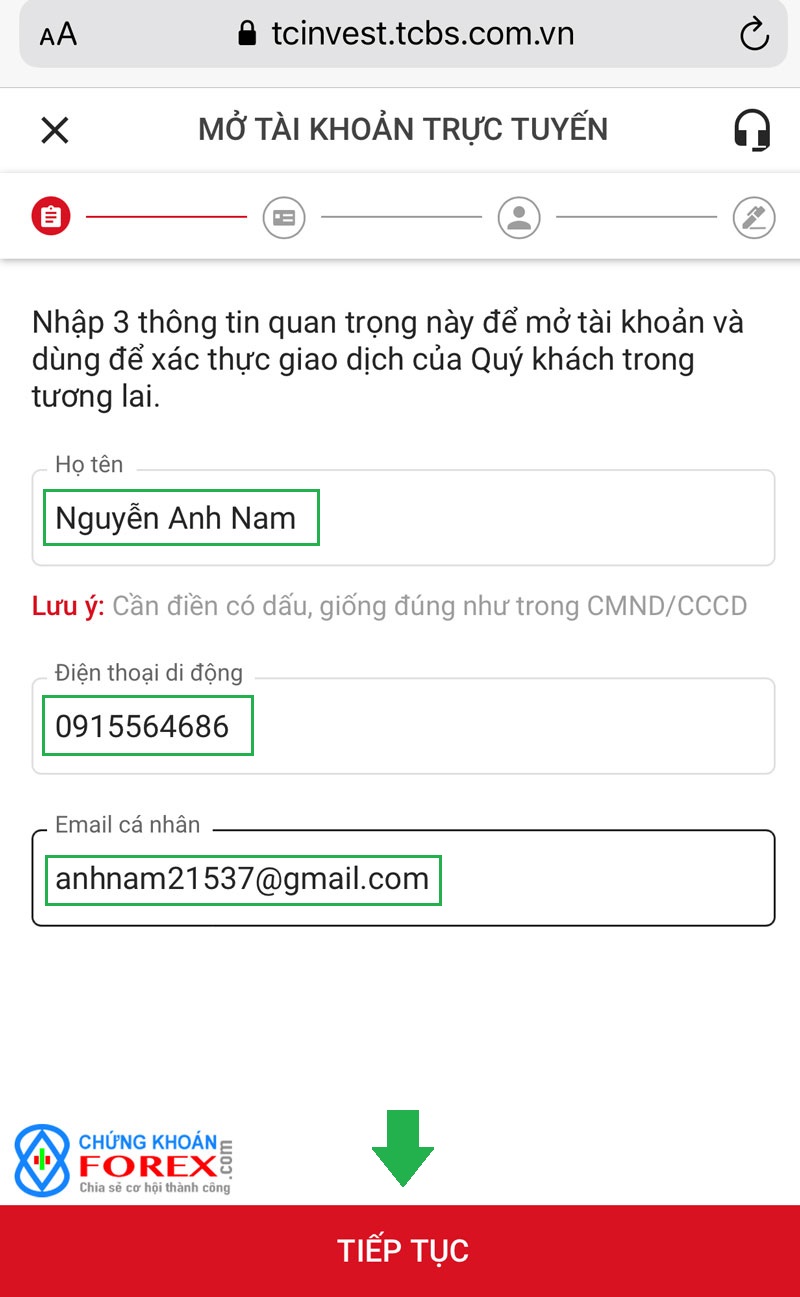This screenshot has width=800, height=1297.
Task: Tap the Họ tên name field
Action: tap(403, 518)
